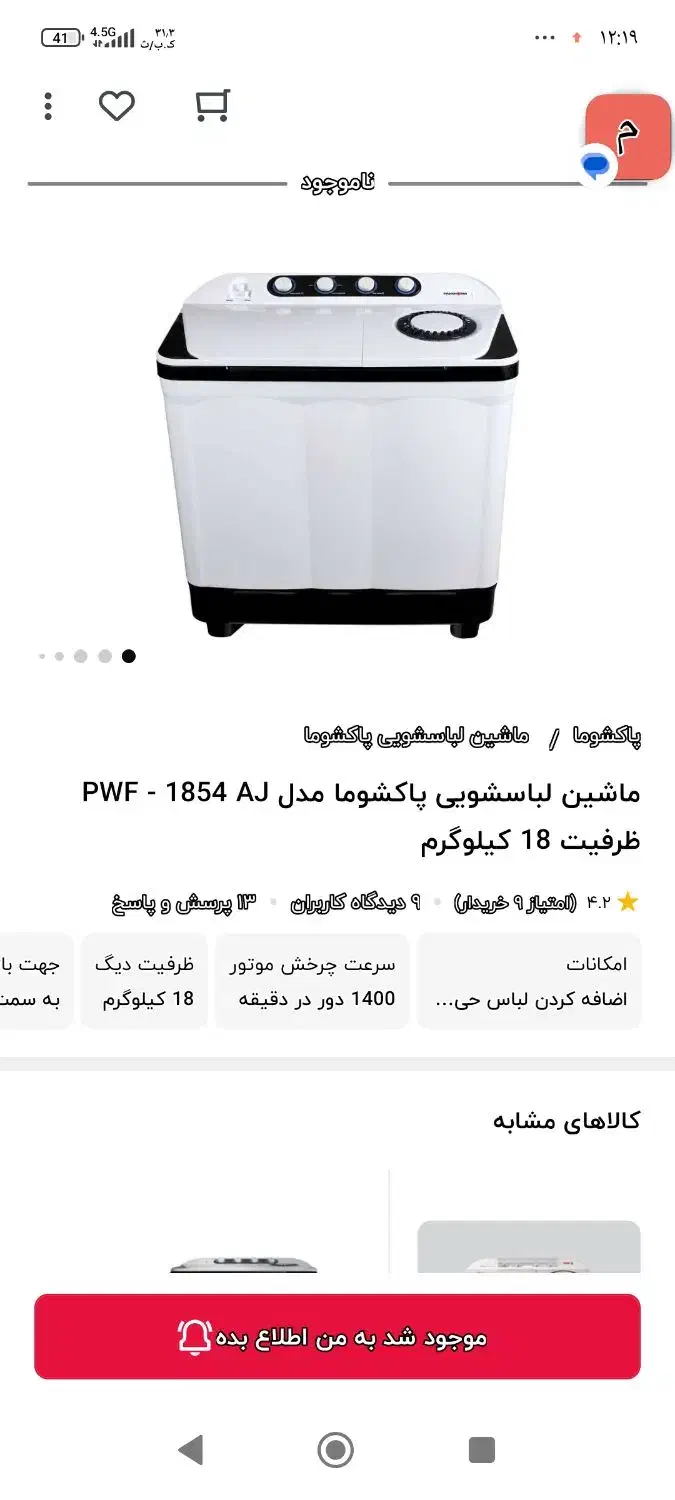This screenshot has height=1500, width=675.
Task: Open the پاکشوما brand link
Action: coord(607,737)
